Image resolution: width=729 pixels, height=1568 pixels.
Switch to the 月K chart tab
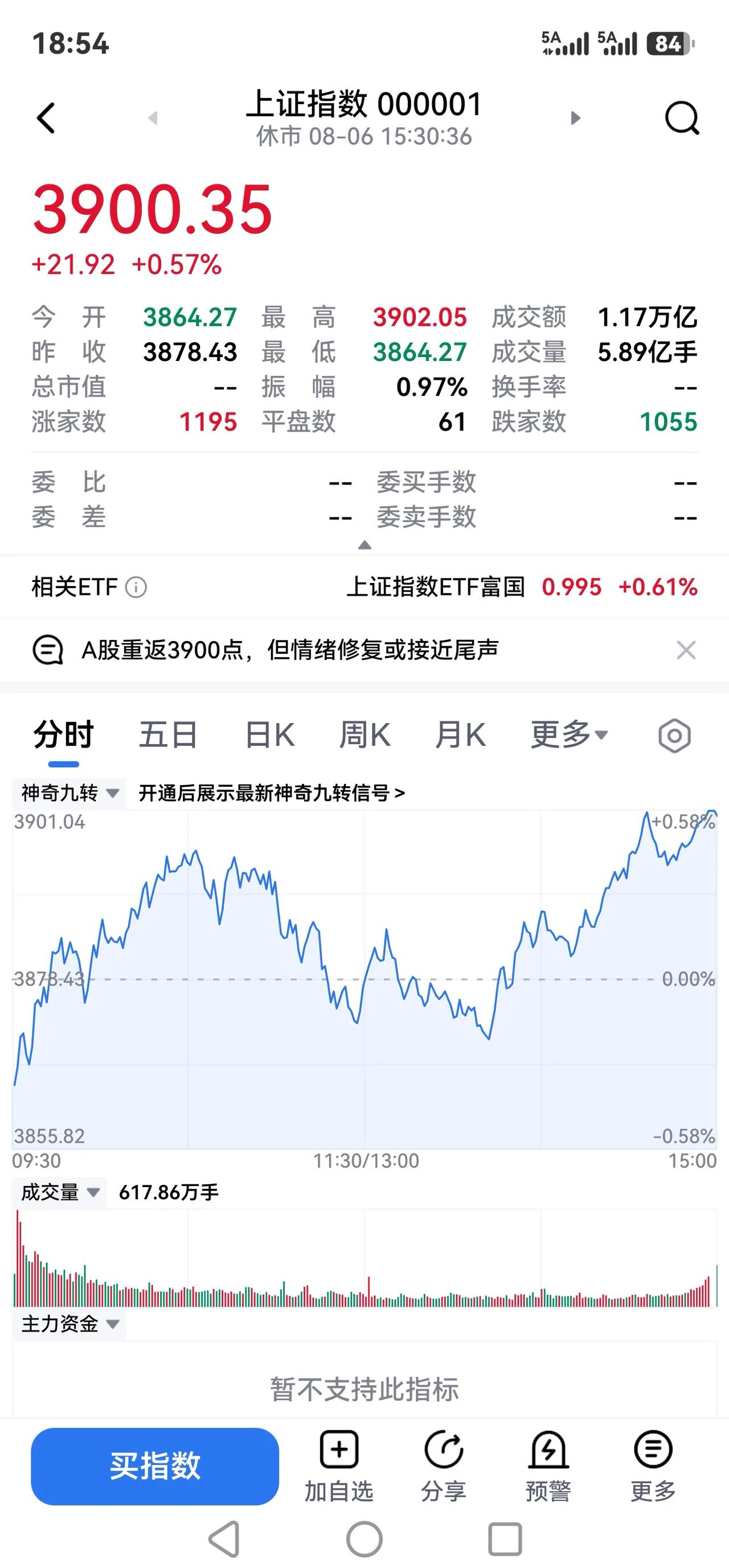pyautogui.click(x=460, y=734)
